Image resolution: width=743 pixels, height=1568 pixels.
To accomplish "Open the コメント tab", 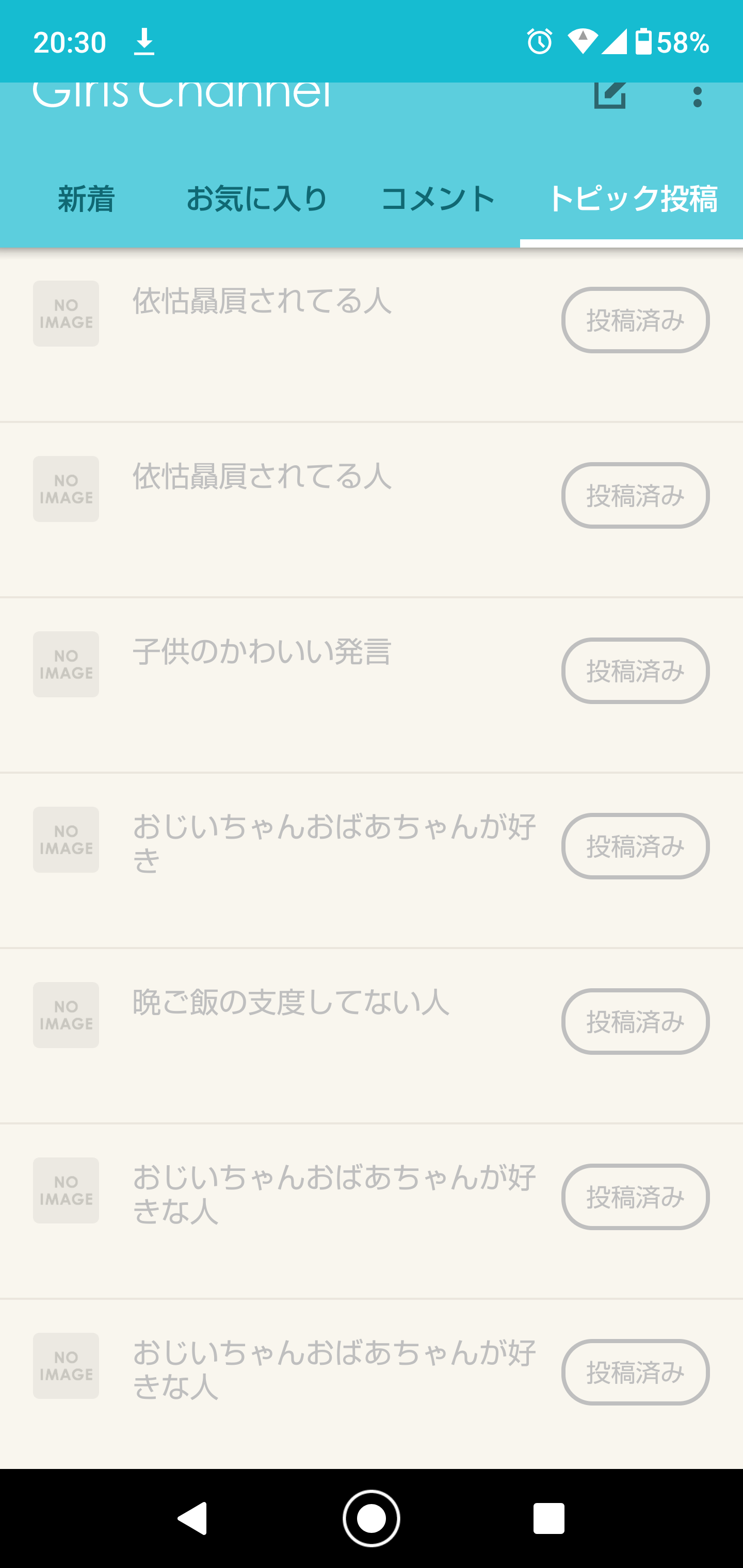I will click(438, 199).
